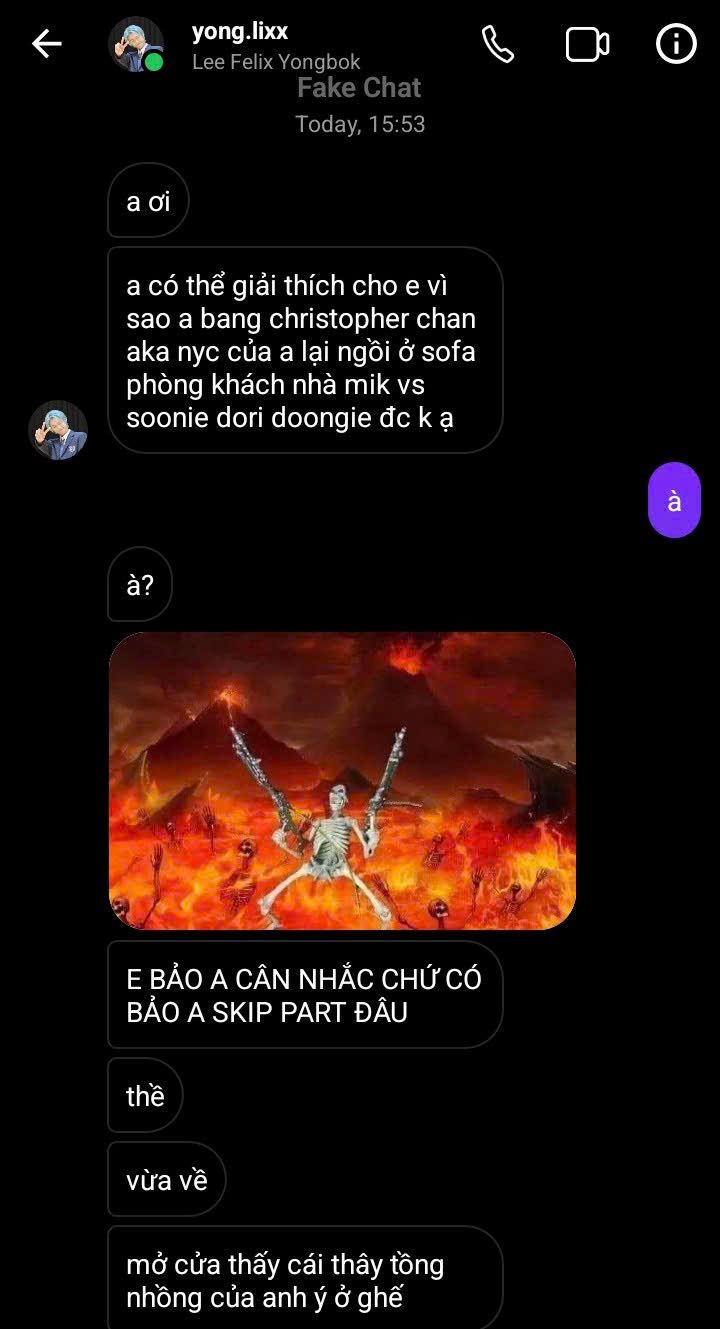Start a voice call with yong.lixx
This screenshot has height=1329, width=720.
point(498,44)
